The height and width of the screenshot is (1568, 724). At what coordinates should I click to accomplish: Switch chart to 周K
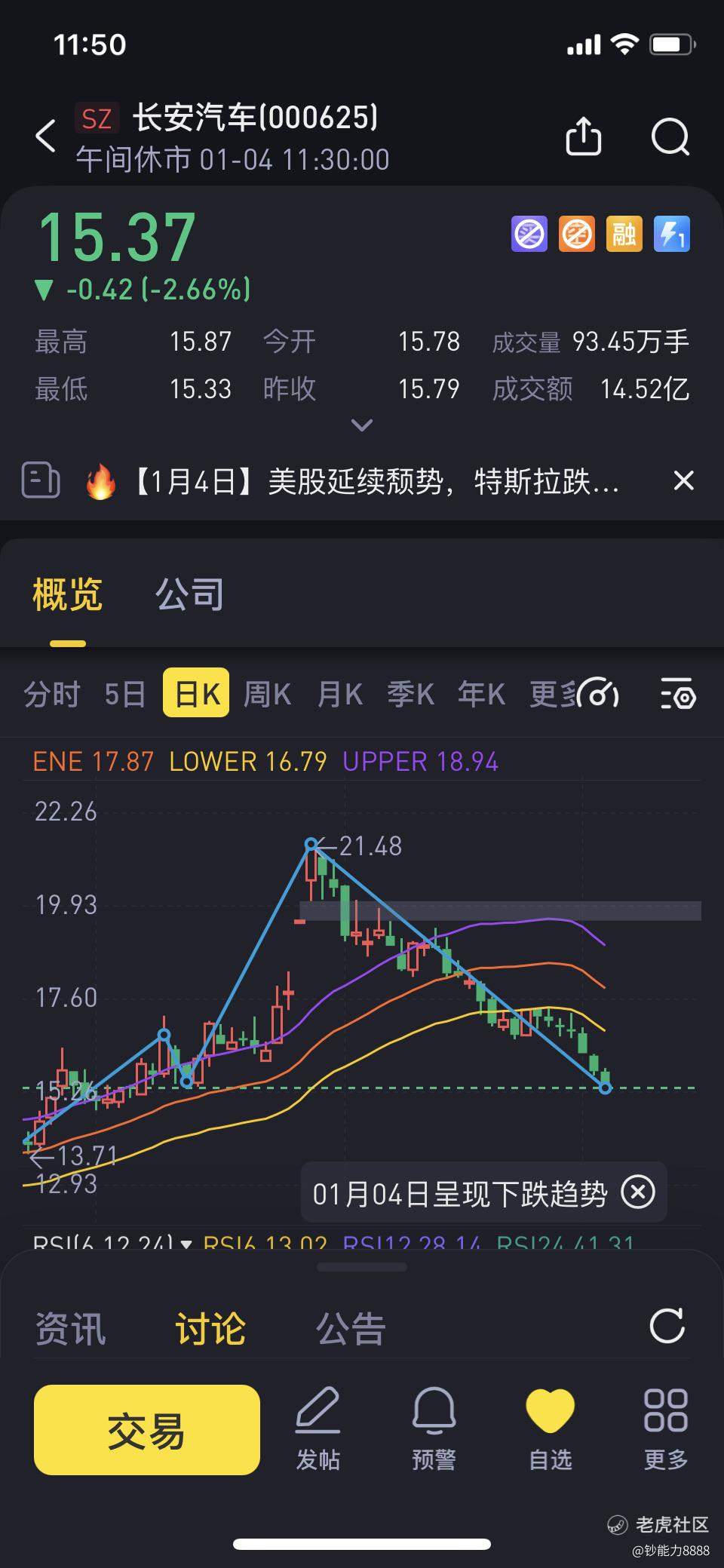coord(267,694)
